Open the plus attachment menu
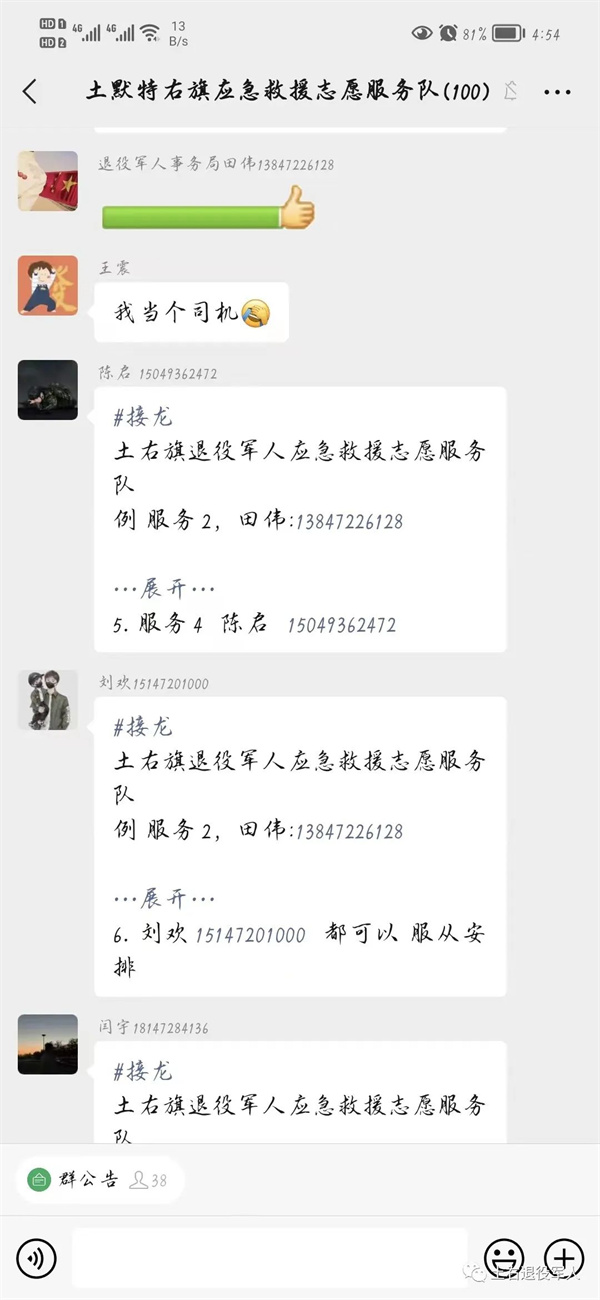Image resolution: width=600 pixels, height=1300 pixels. [x=563, y=1257]
